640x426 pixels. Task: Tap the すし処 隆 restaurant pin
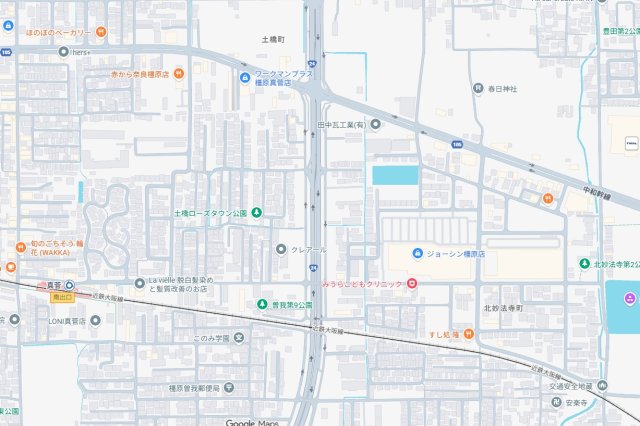[468, 334]
